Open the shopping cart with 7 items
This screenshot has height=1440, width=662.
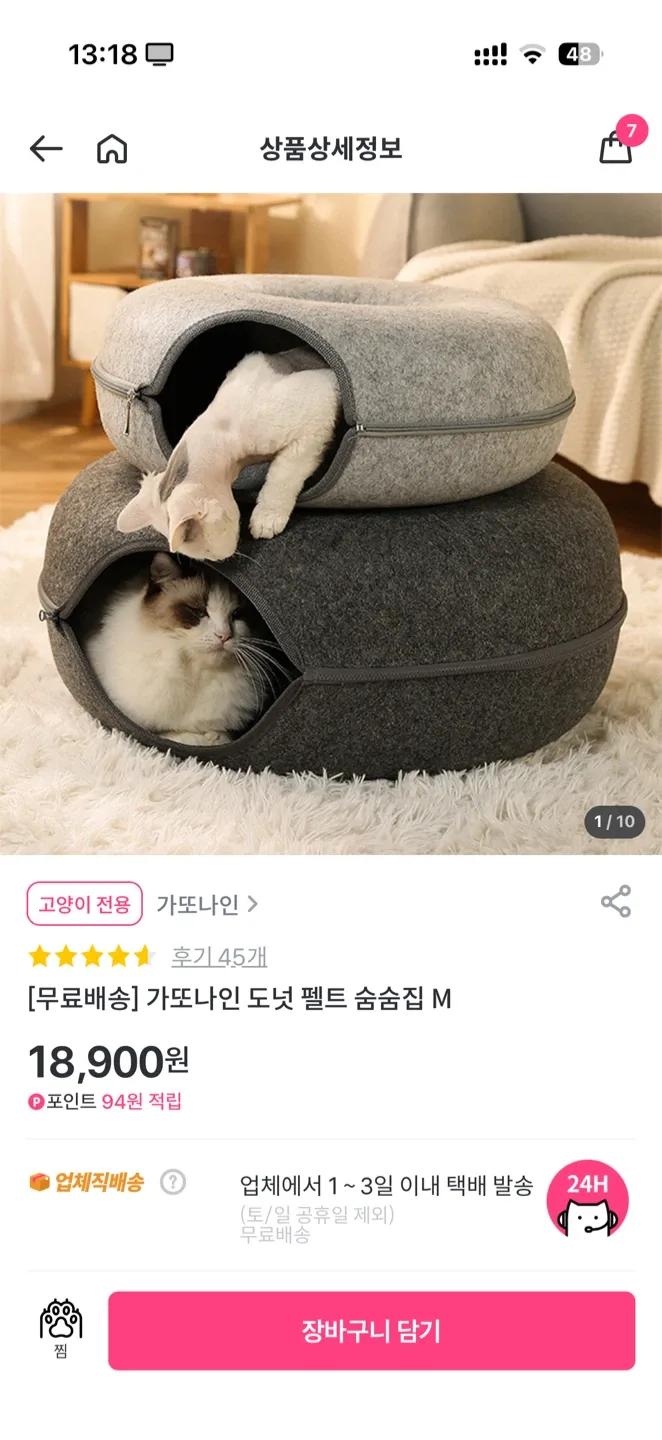coord(616,148)
